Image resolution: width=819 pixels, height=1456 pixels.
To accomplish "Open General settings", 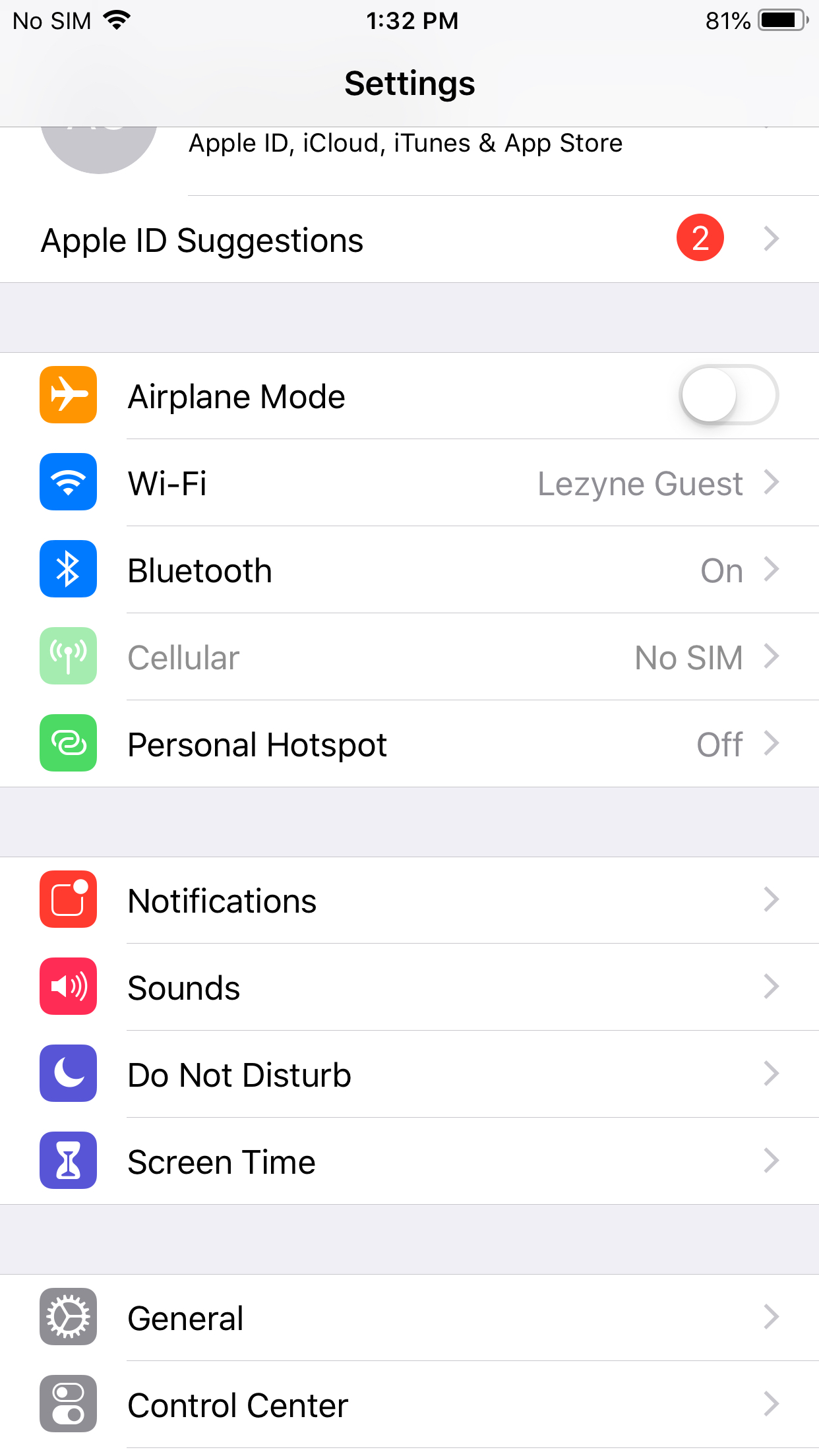I will 409,1318.
